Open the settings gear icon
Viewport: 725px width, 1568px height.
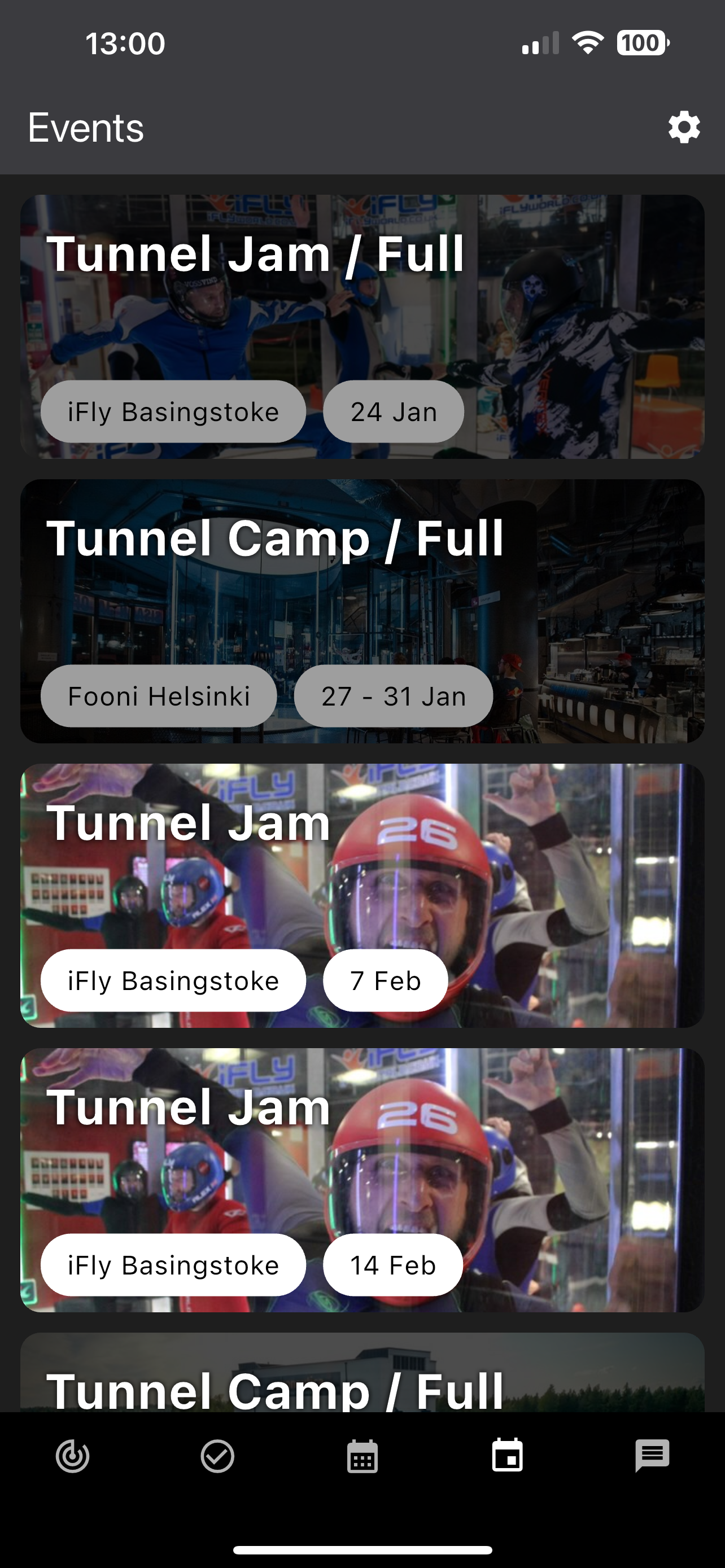684,128
